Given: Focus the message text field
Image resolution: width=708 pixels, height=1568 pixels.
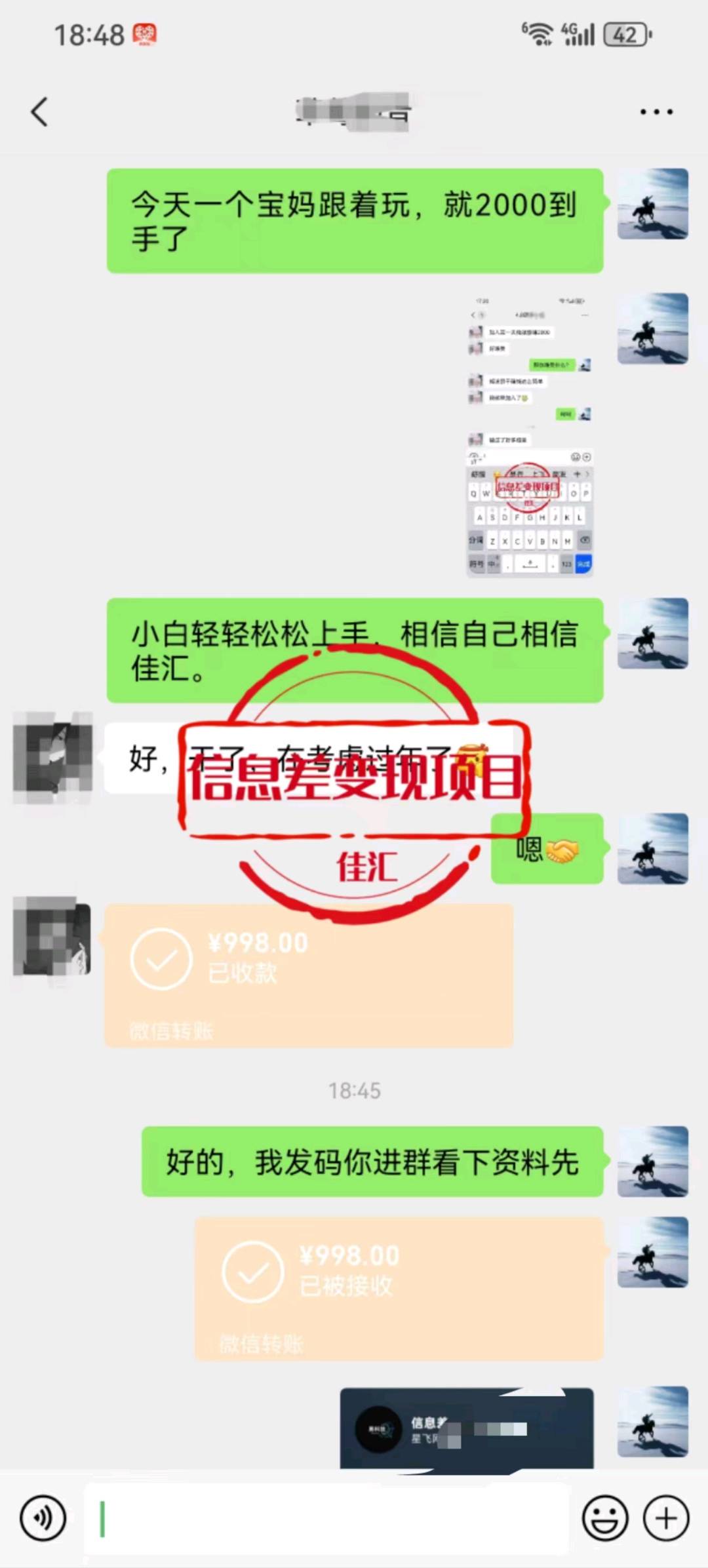Looking at the screenshot, I should point(328,1518).
